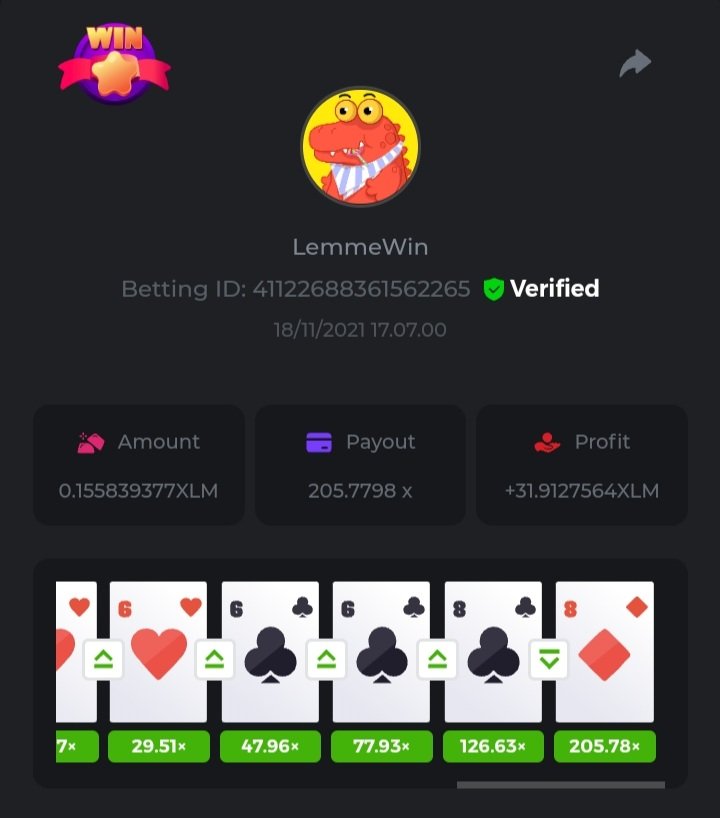The height and width of the screenshot is (818, 720).
Task: Open LemmeWin's profile avatar
Action: point(360,146)
